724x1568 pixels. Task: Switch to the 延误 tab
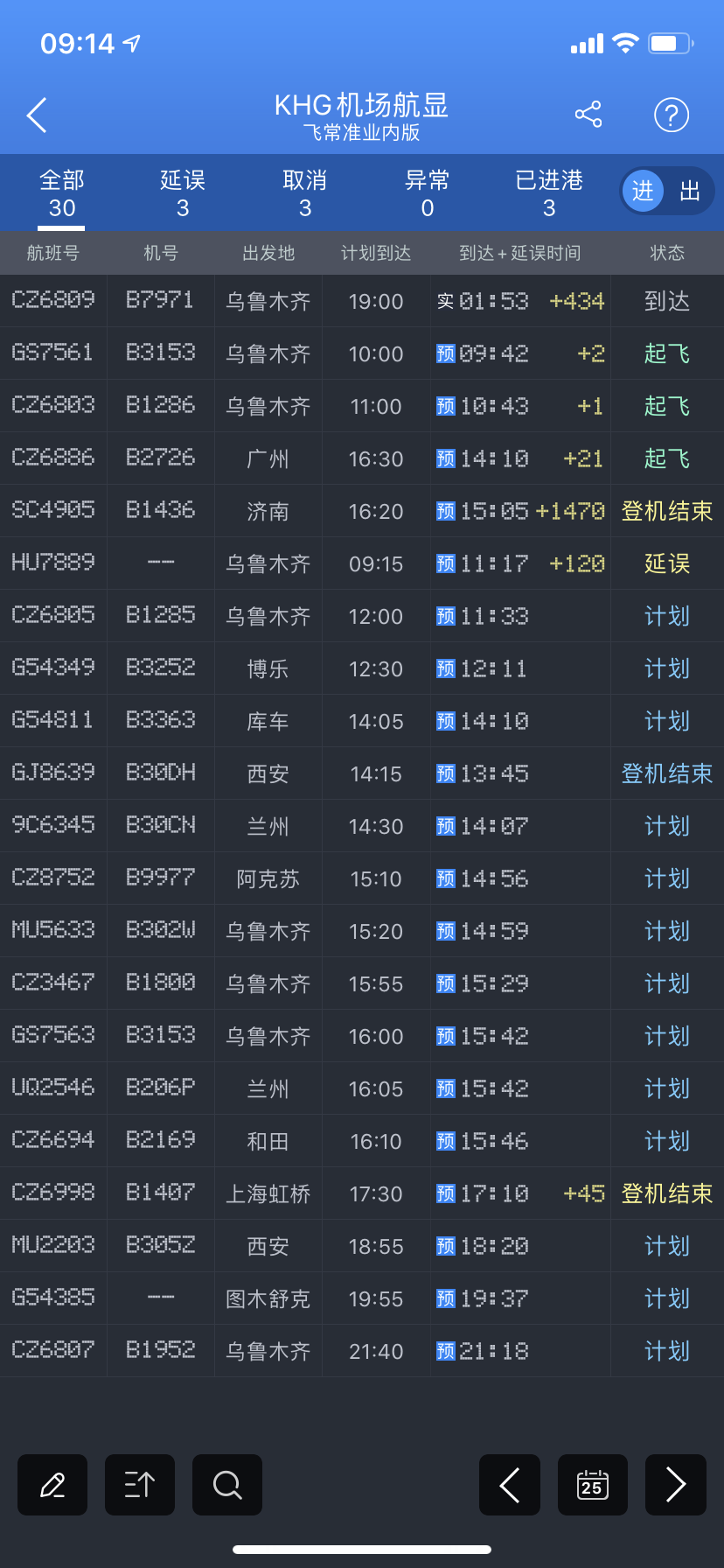click(183, 193)
